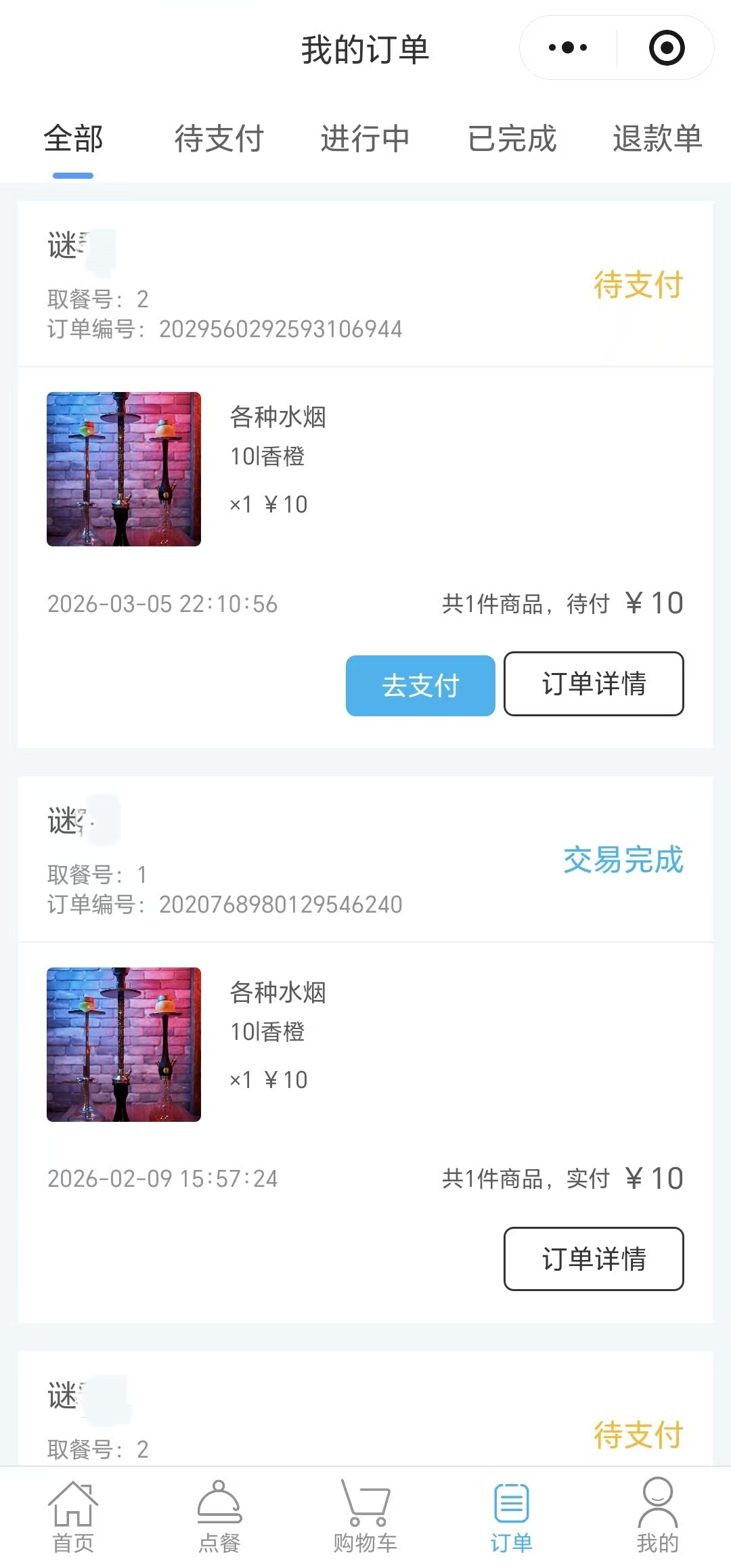Open the mini program more options menu

(x=568, y=48)
